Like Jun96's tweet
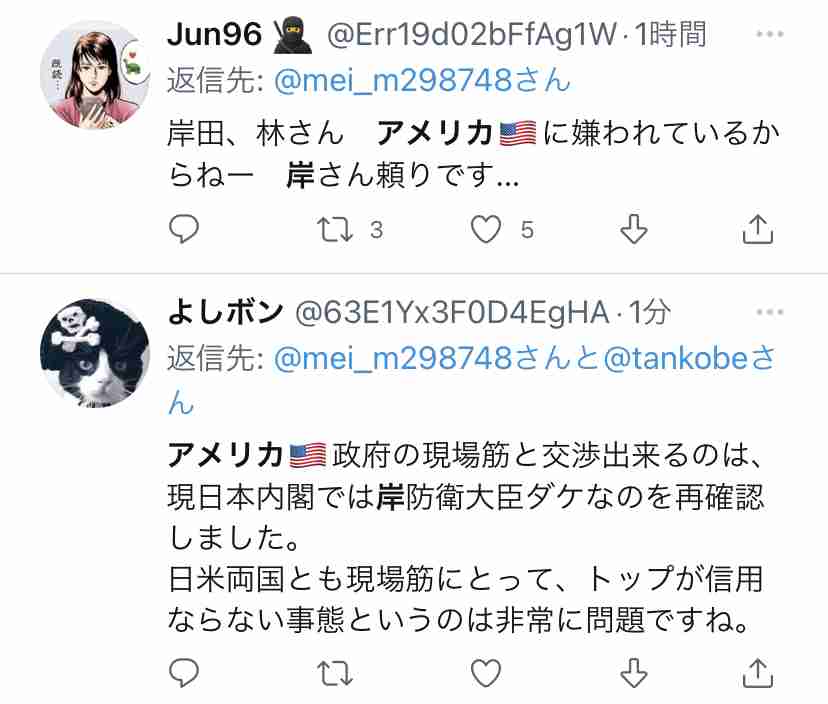828x704 pixels. point(486,230)
